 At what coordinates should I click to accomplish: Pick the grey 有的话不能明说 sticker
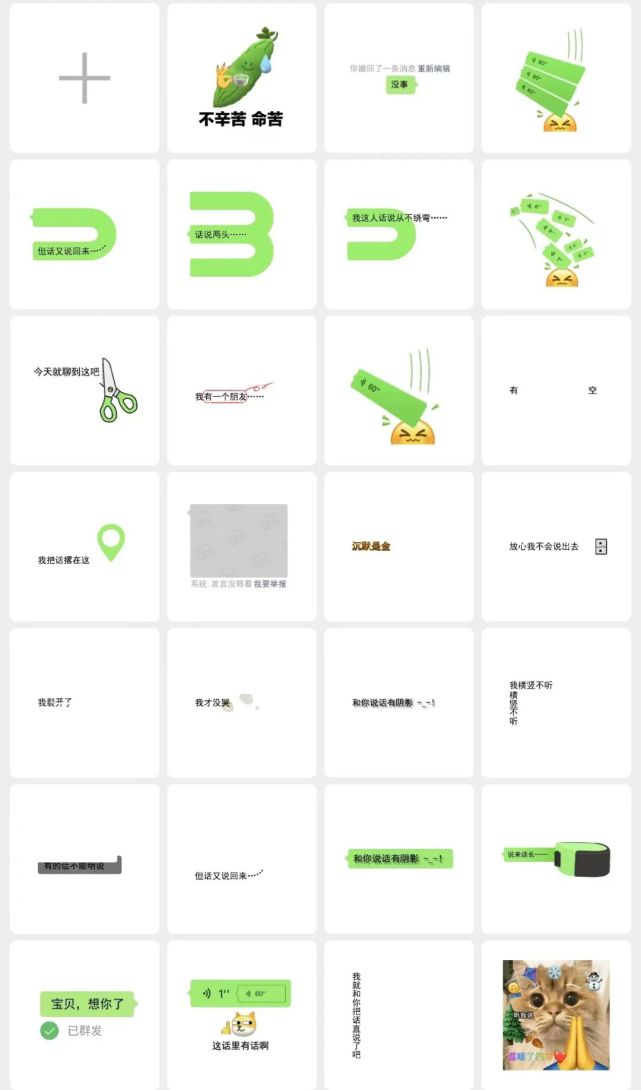pyautogui.click(x=84, y=859)
